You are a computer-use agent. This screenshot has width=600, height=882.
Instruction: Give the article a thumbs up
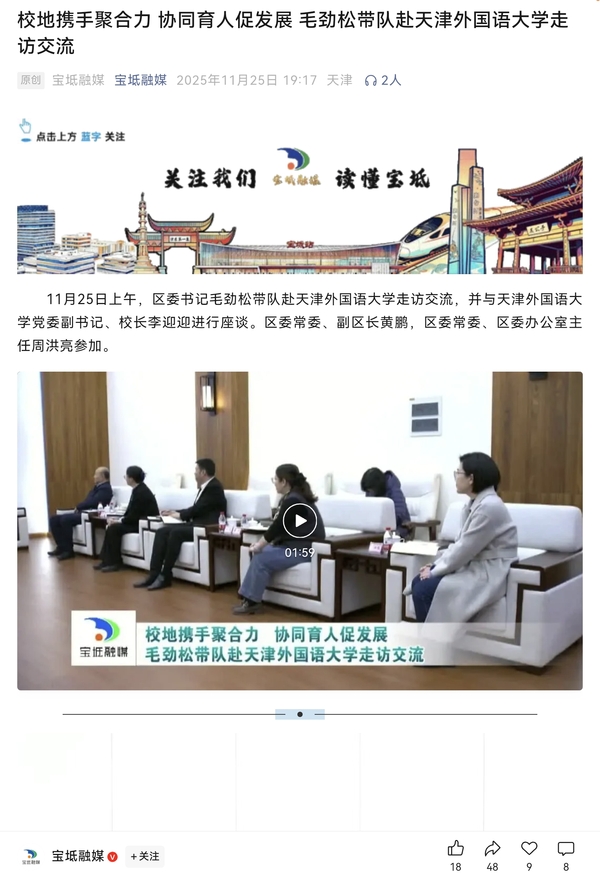coord(456,849)
